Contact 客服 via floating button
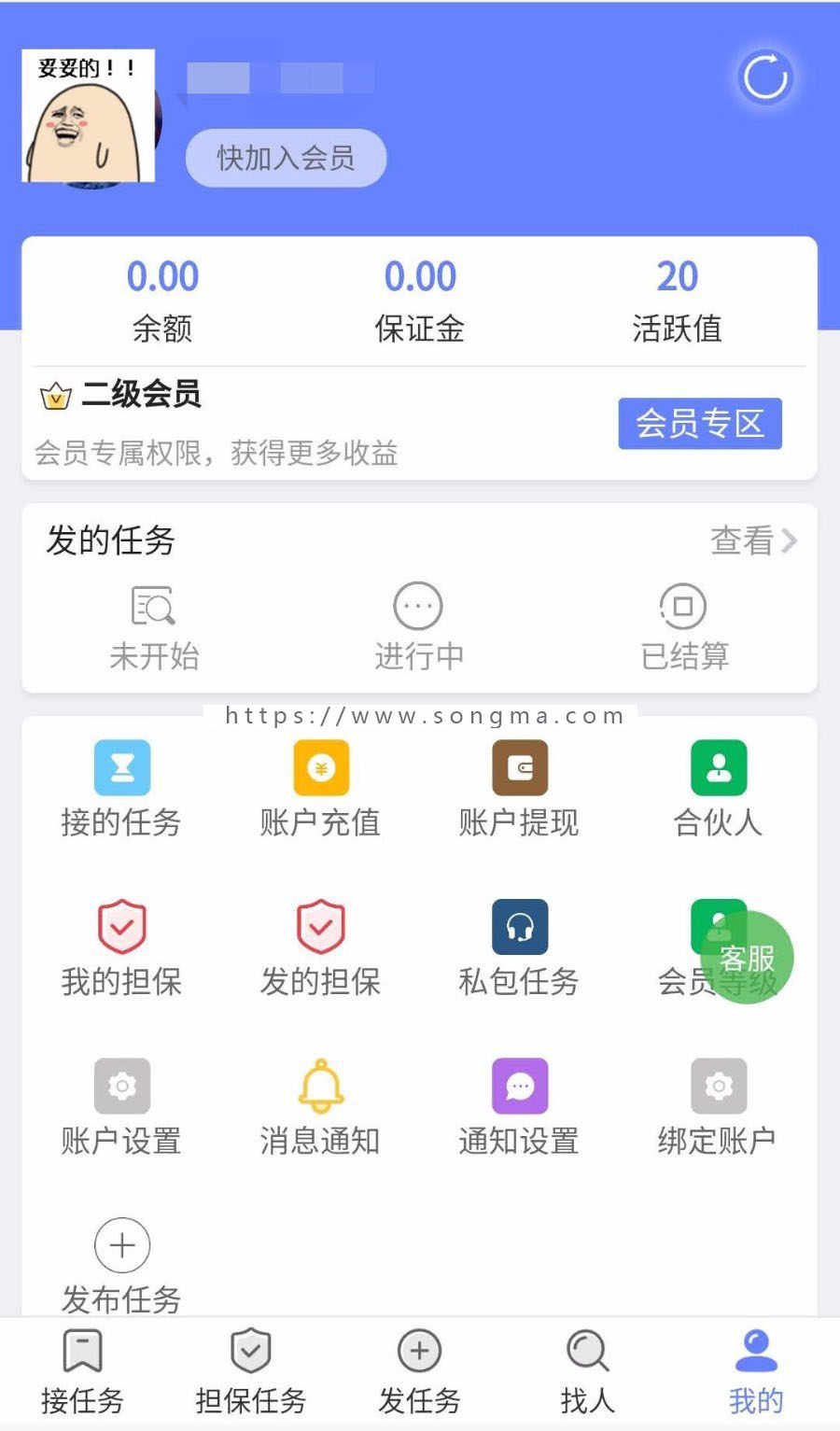Screen dimensions: 840x1431 747,958
